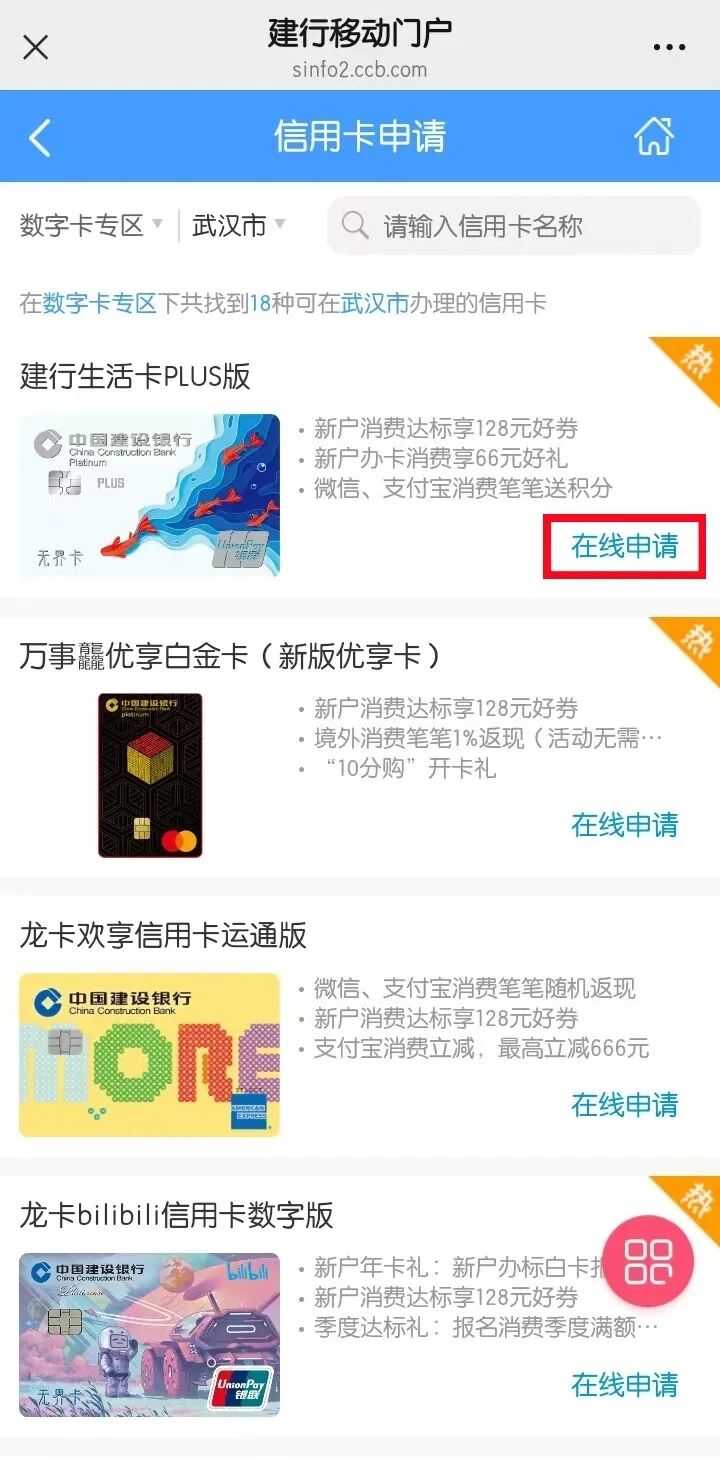Screen dimensions: 720x1457
Task: Open the 建行生活卡PLUS版 card image
Action: (x=150, y=495)
